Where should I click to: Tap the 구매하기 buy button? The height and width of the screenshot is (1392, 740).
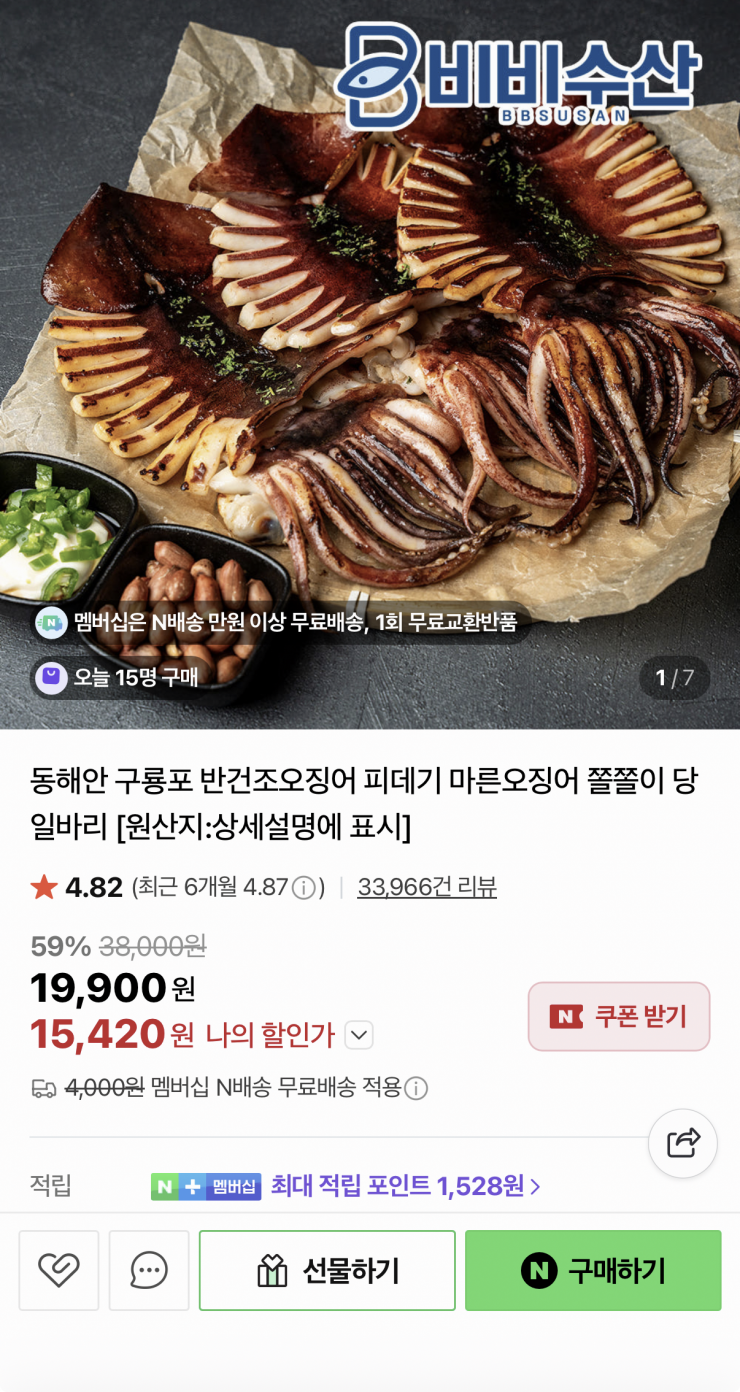[x=593, y=1270]
